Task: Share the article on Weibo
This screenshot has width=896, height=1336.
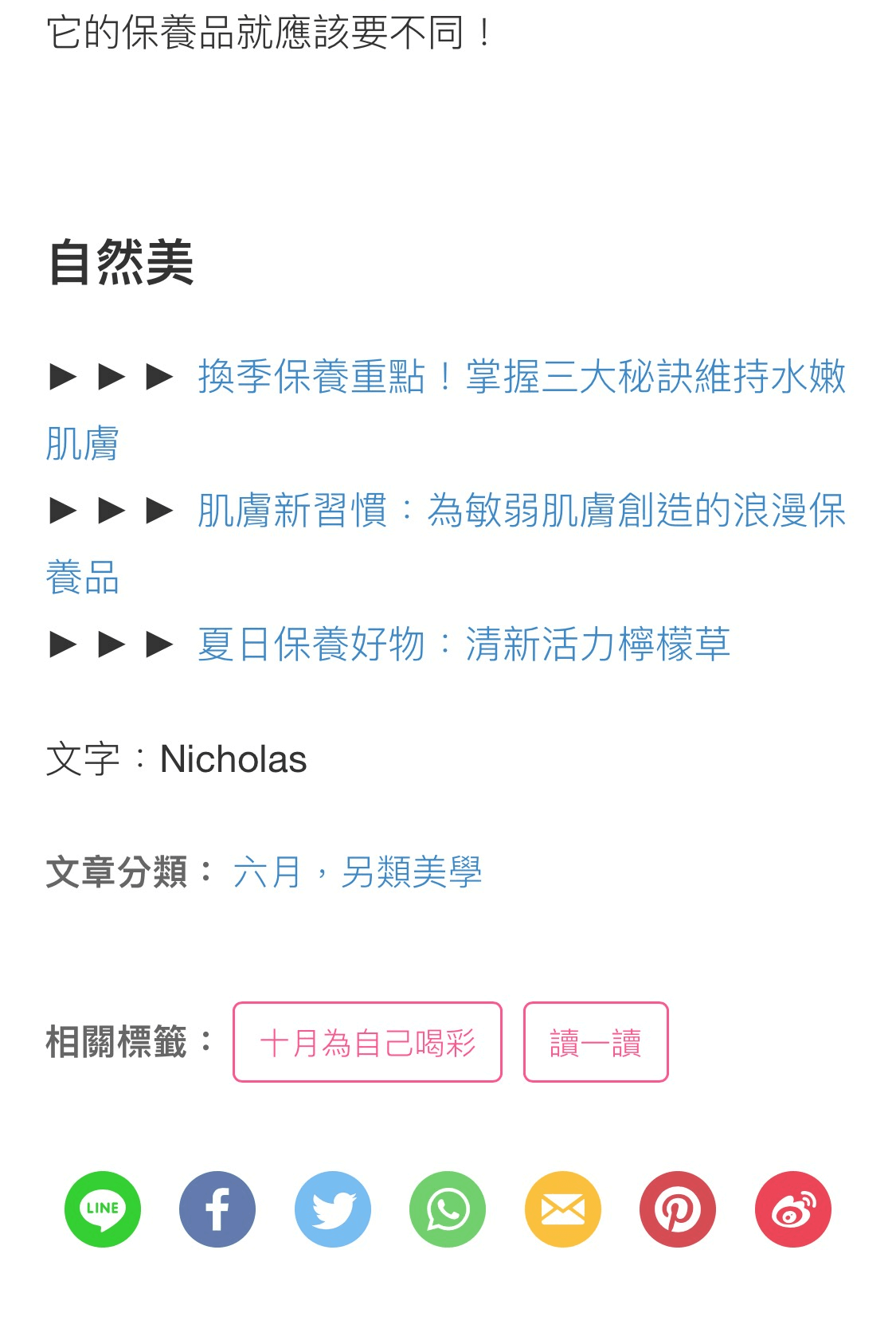Action: click(793, 1209)
